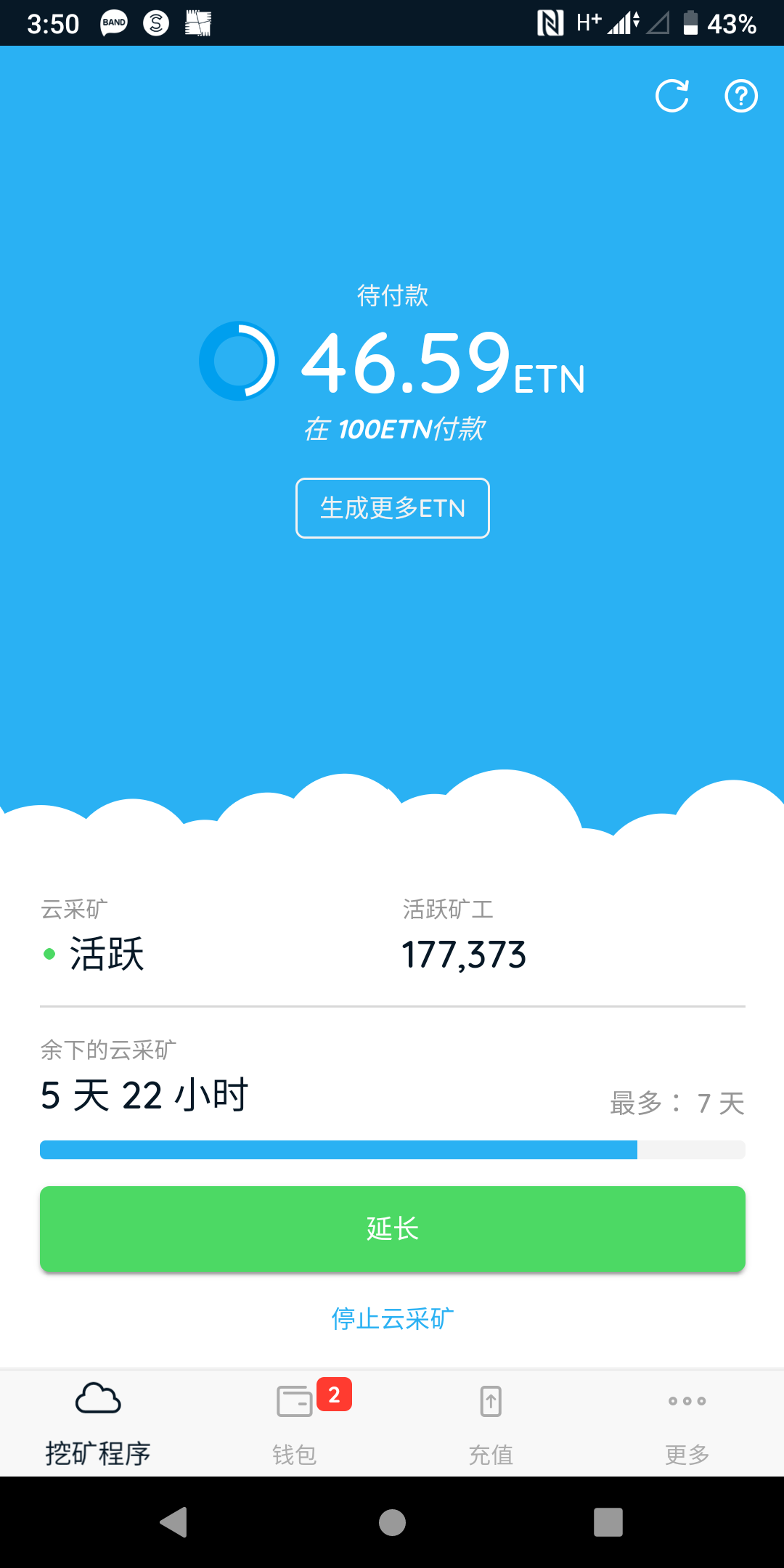Go to the 更多 more tab
This screenshot has width=784, height=1568.
[687, 1423]
